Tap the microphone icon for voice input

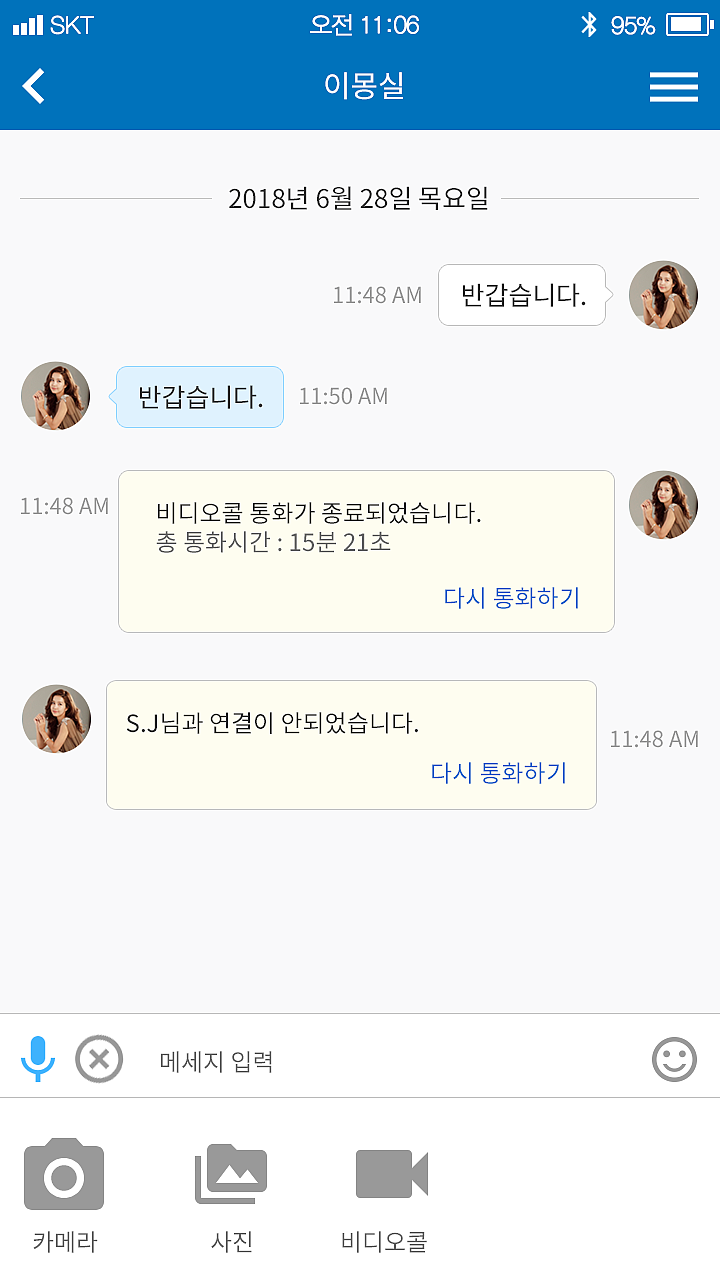(38, 1057)
